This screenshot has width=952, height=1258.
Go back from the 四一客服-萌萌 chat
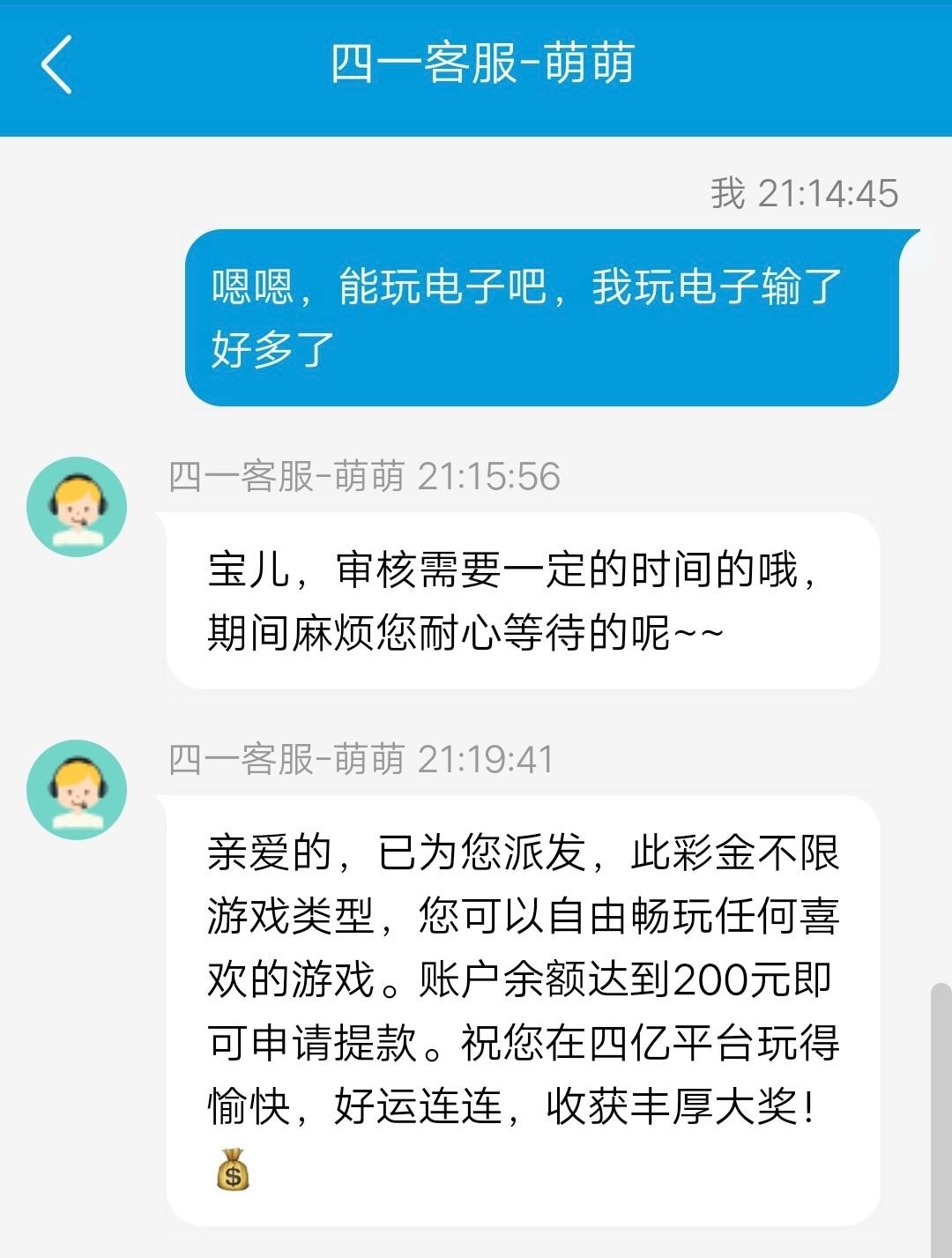(x=56, y=65)
